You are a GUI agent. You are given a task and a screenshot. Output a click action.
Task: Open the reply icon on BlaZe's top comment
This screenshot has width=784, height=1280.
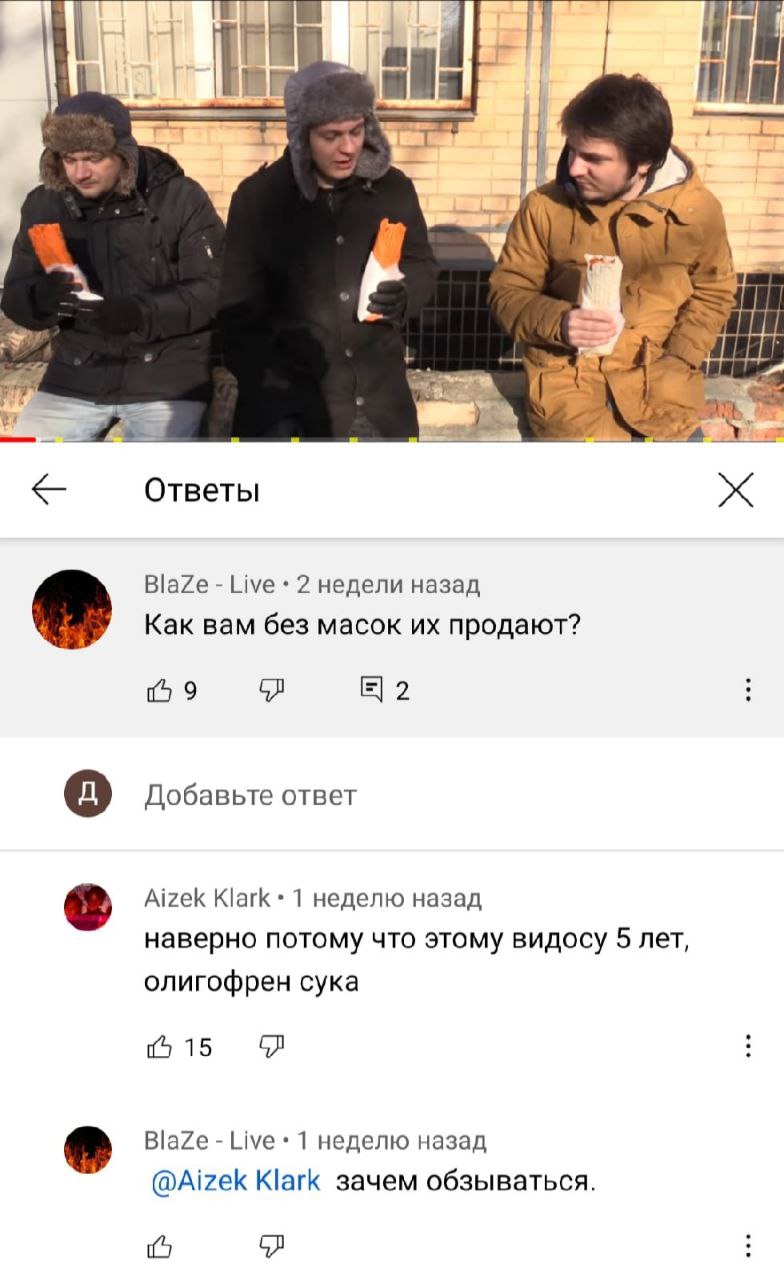(x=372, y=690)
